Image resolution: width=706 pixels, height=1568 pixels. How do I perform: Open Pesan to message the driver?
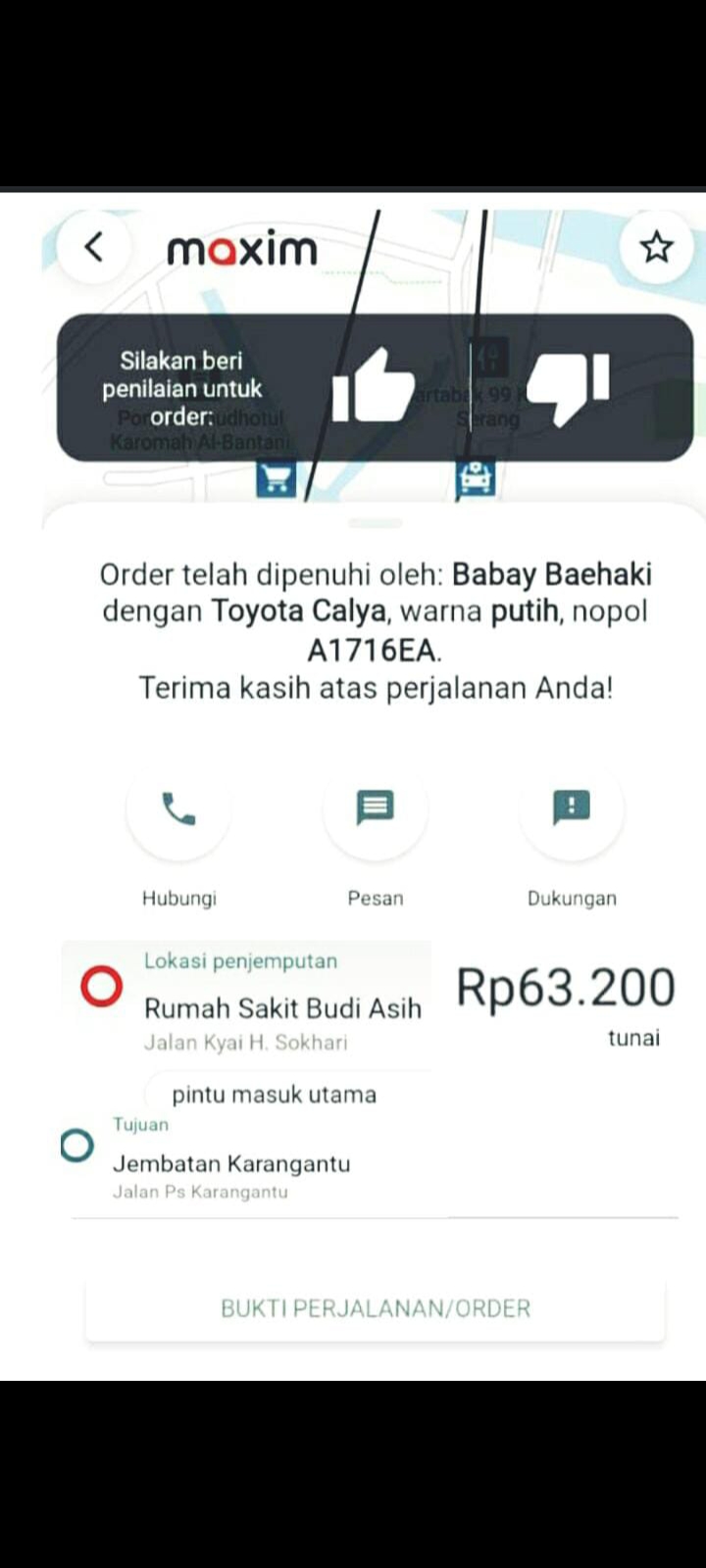point(375,809)
